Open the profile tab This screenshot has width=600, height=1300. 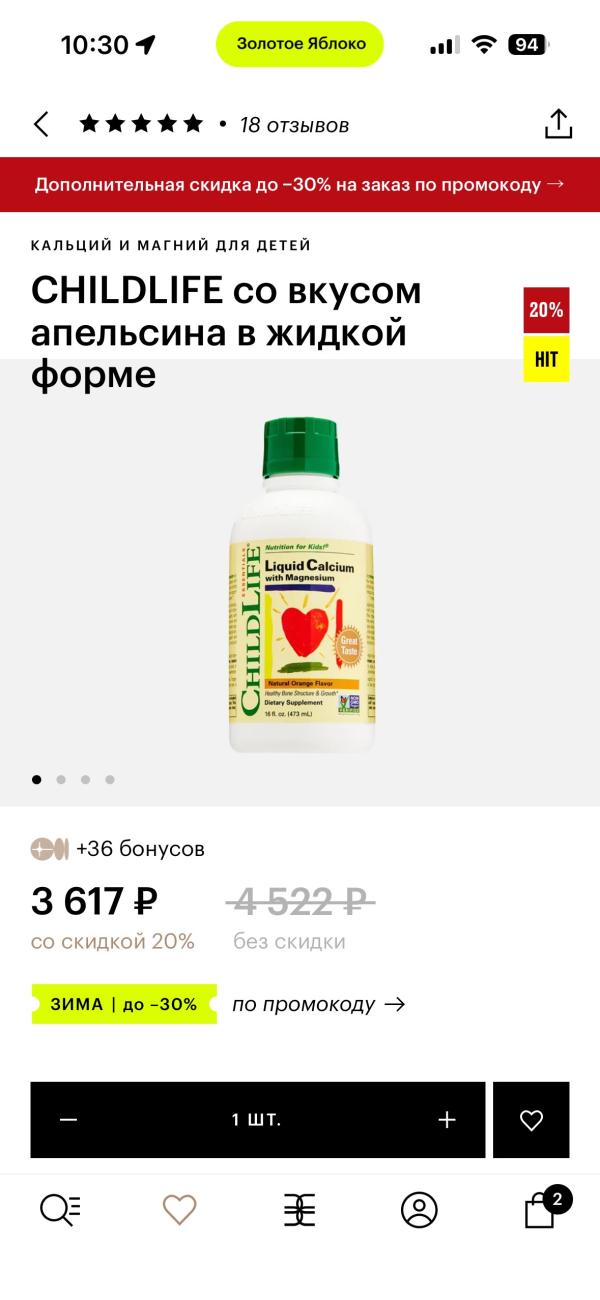click(419, 1210)
